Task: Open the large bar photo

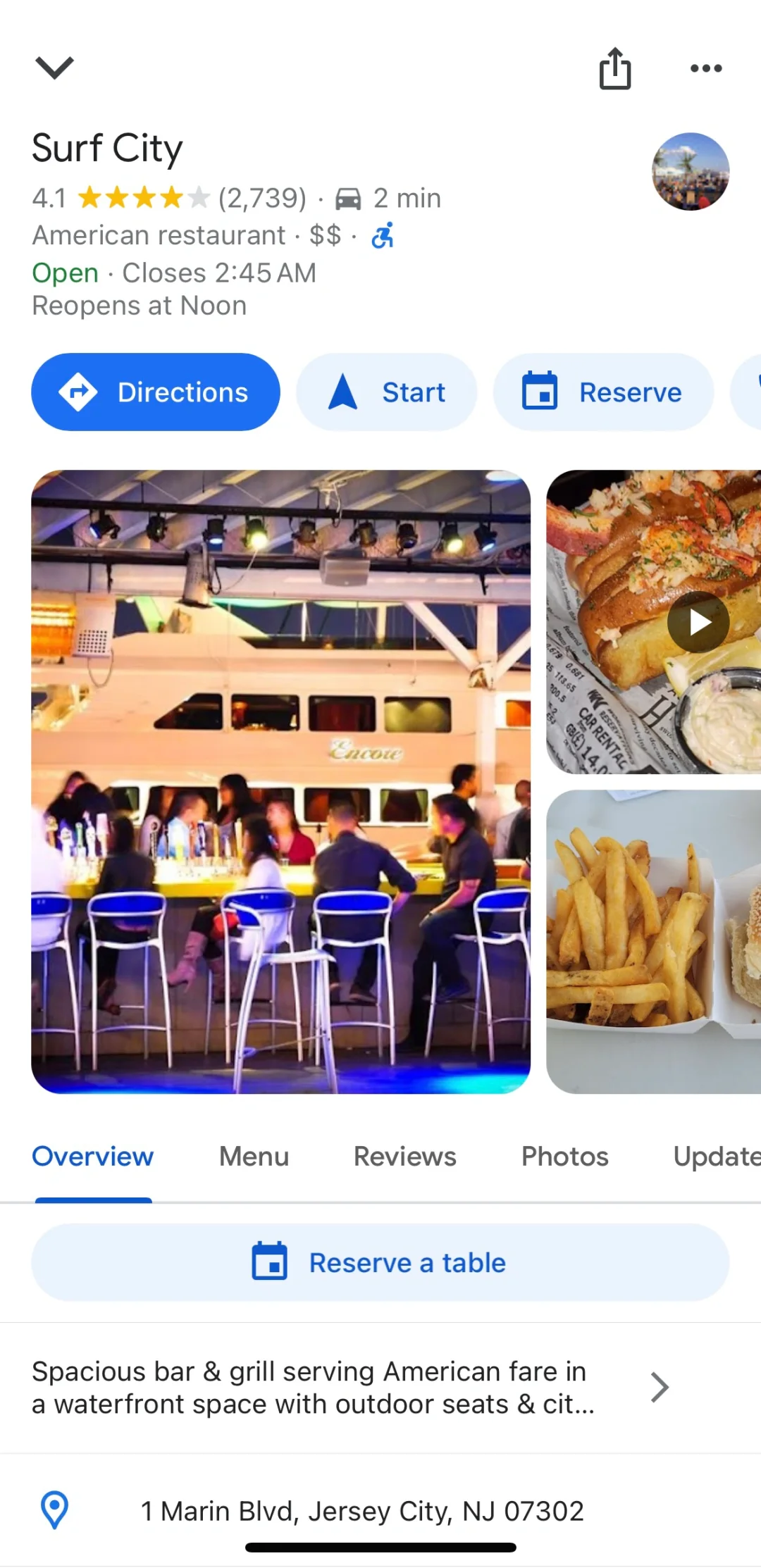Action: [x=280, y=781]
